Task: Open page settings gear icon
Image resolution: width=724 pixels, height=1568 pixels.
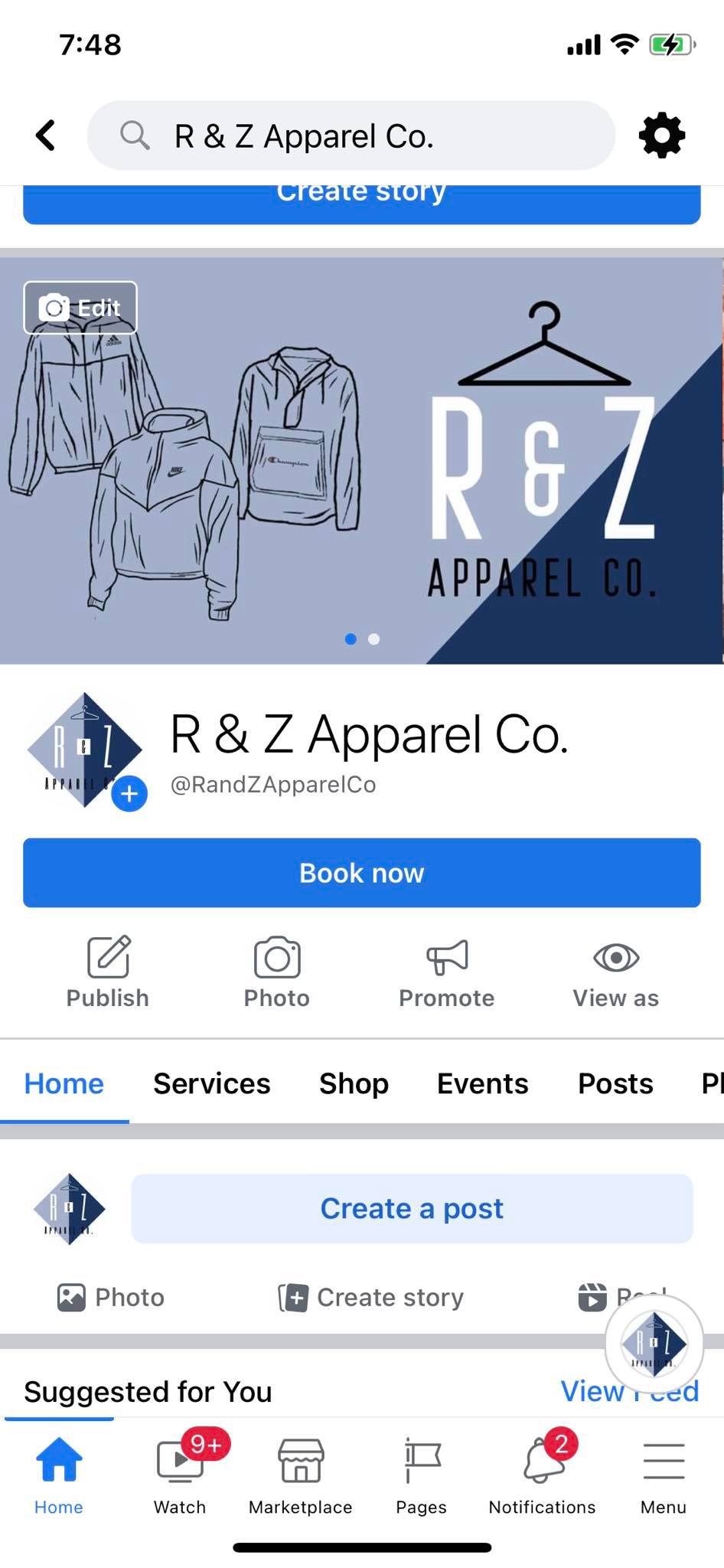Action: pos(662,136)
